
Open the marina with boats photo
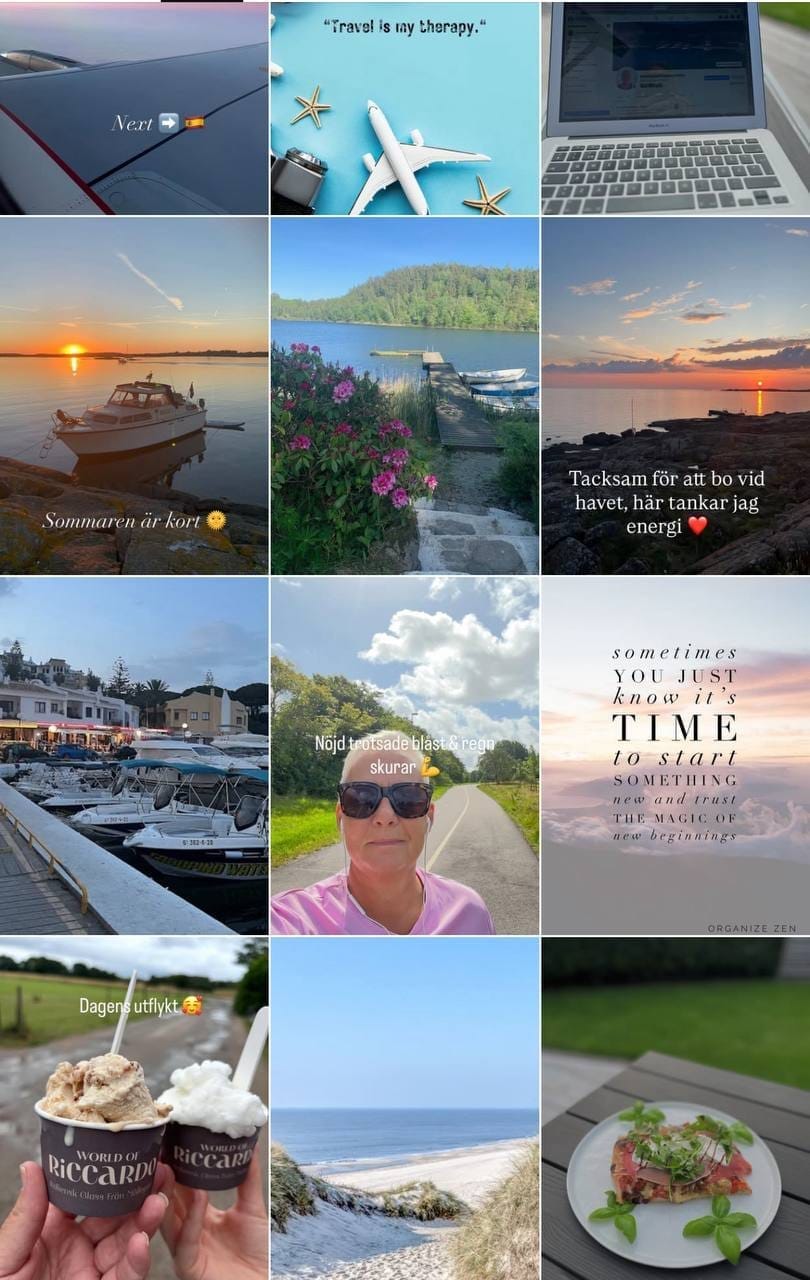pos(134,755)
